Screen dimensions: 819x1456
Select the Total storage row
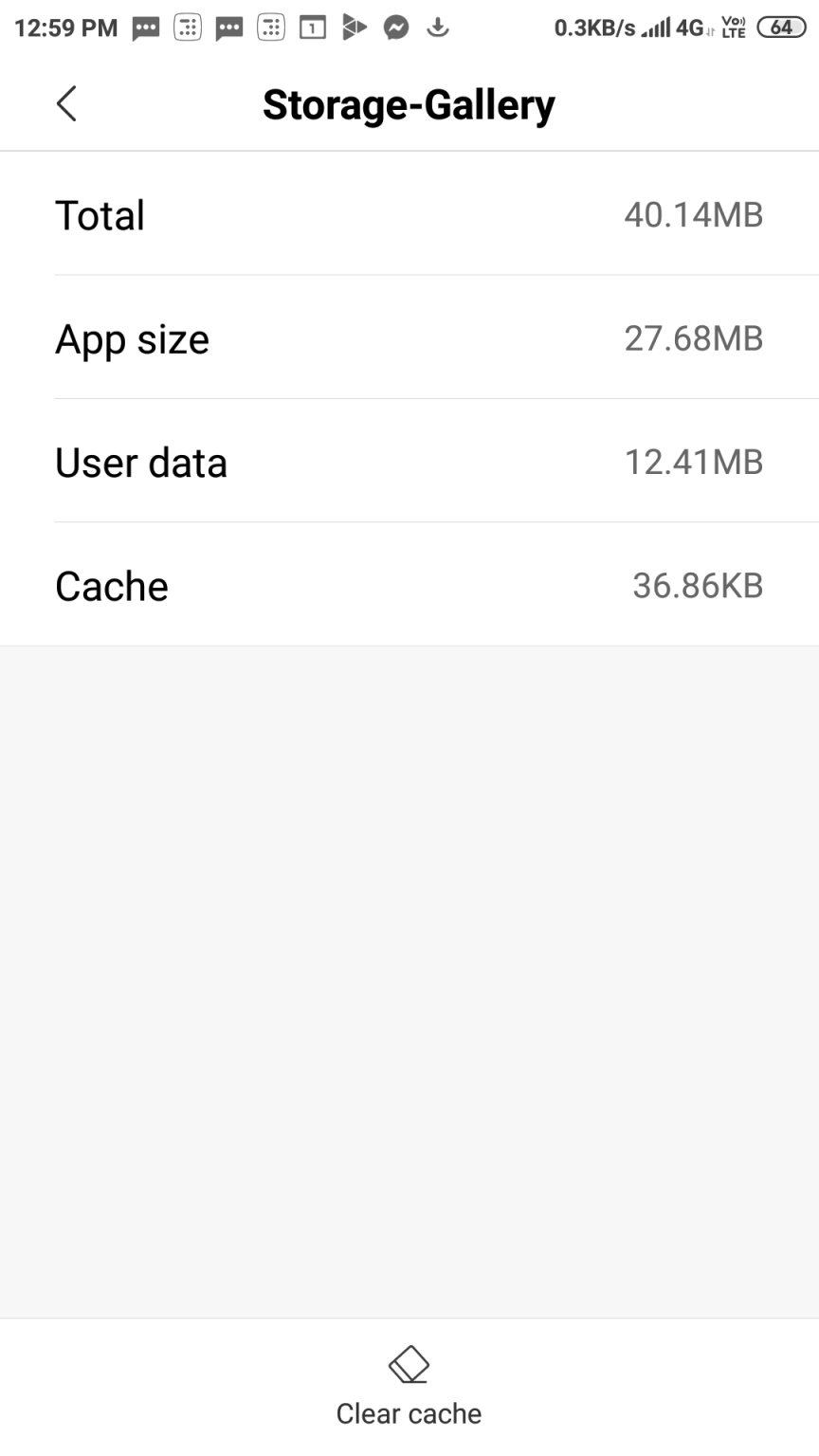pyautogui.click(x=409, y=215)
